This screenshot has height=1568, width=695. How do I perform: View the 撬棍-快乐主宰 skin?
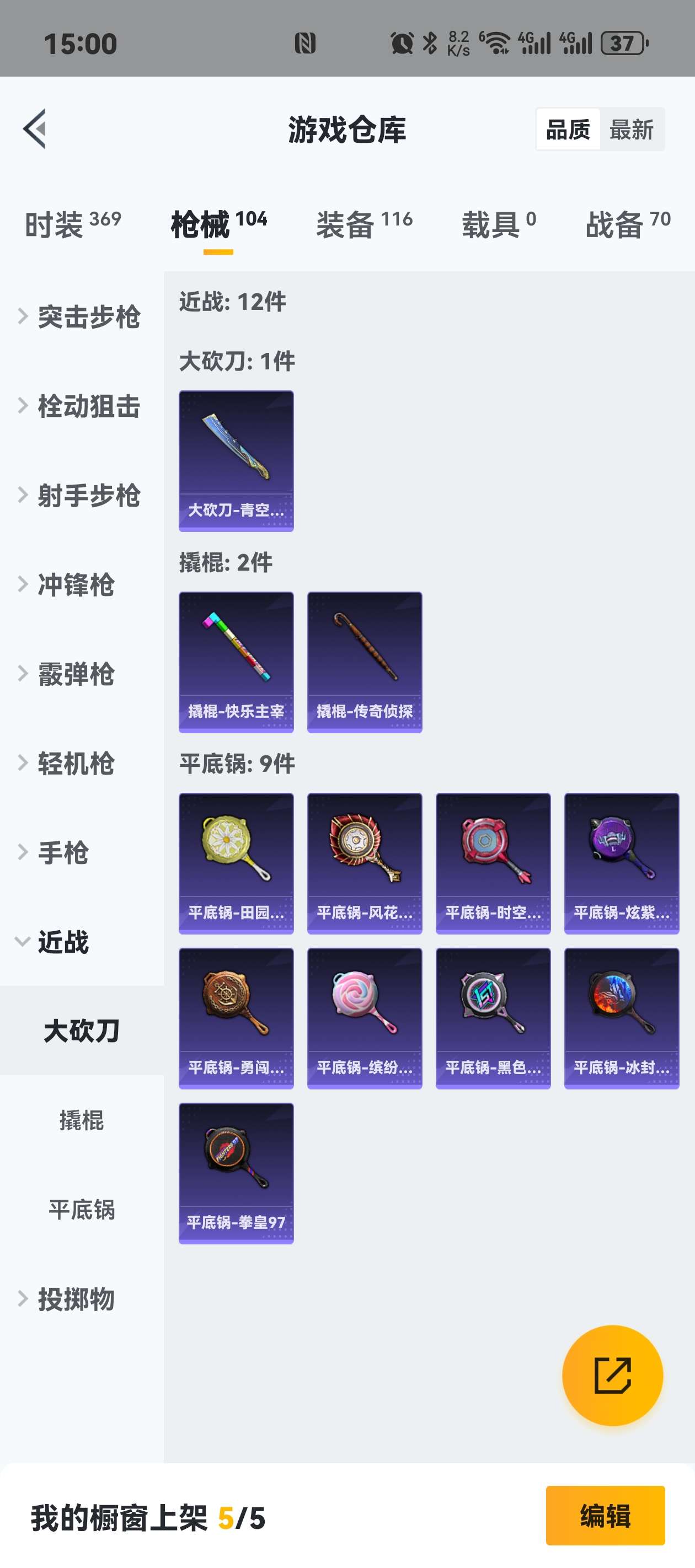pos(236,662)
